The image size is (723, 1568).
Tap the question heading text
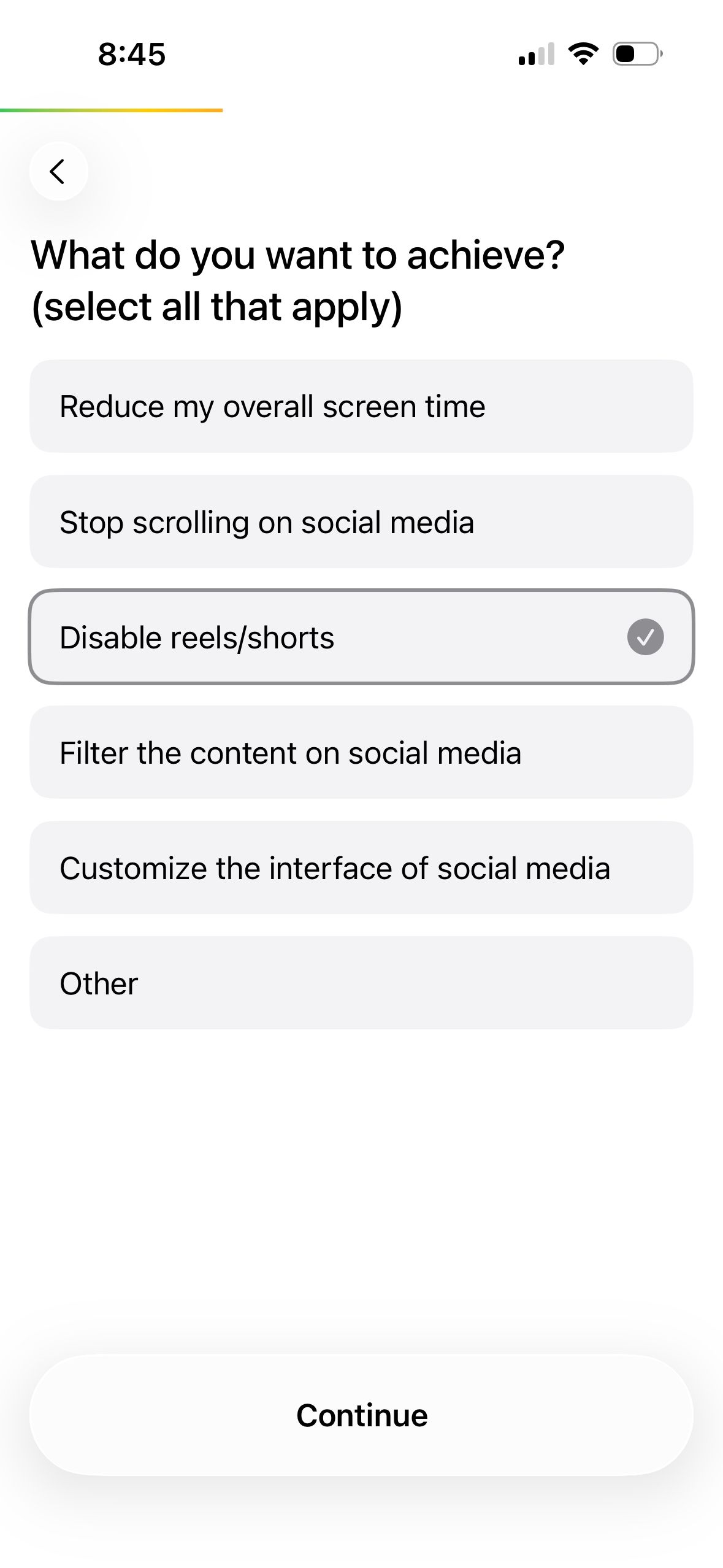tap(299, 256)
